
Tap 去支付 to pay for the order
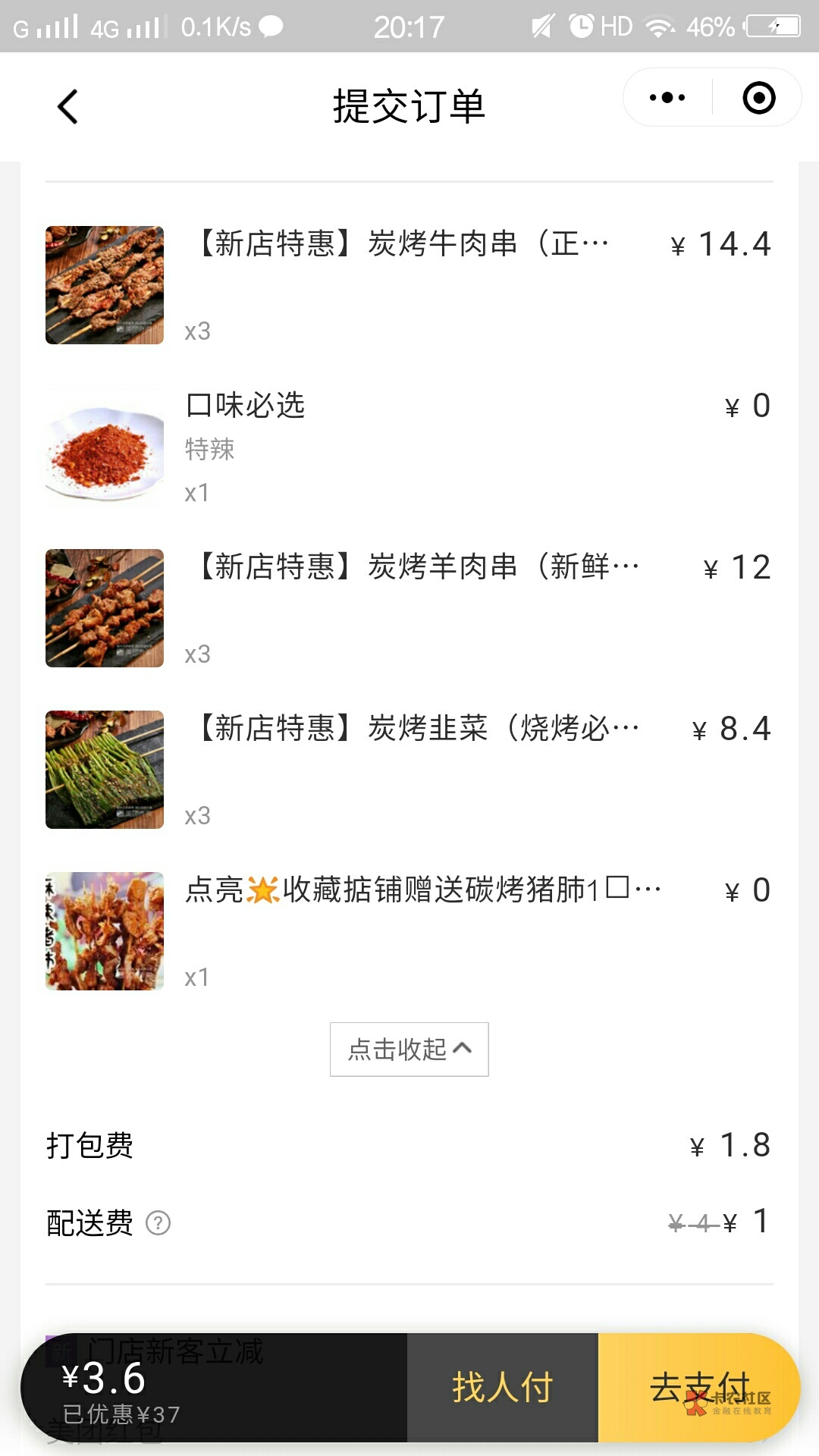(698, 1388)
